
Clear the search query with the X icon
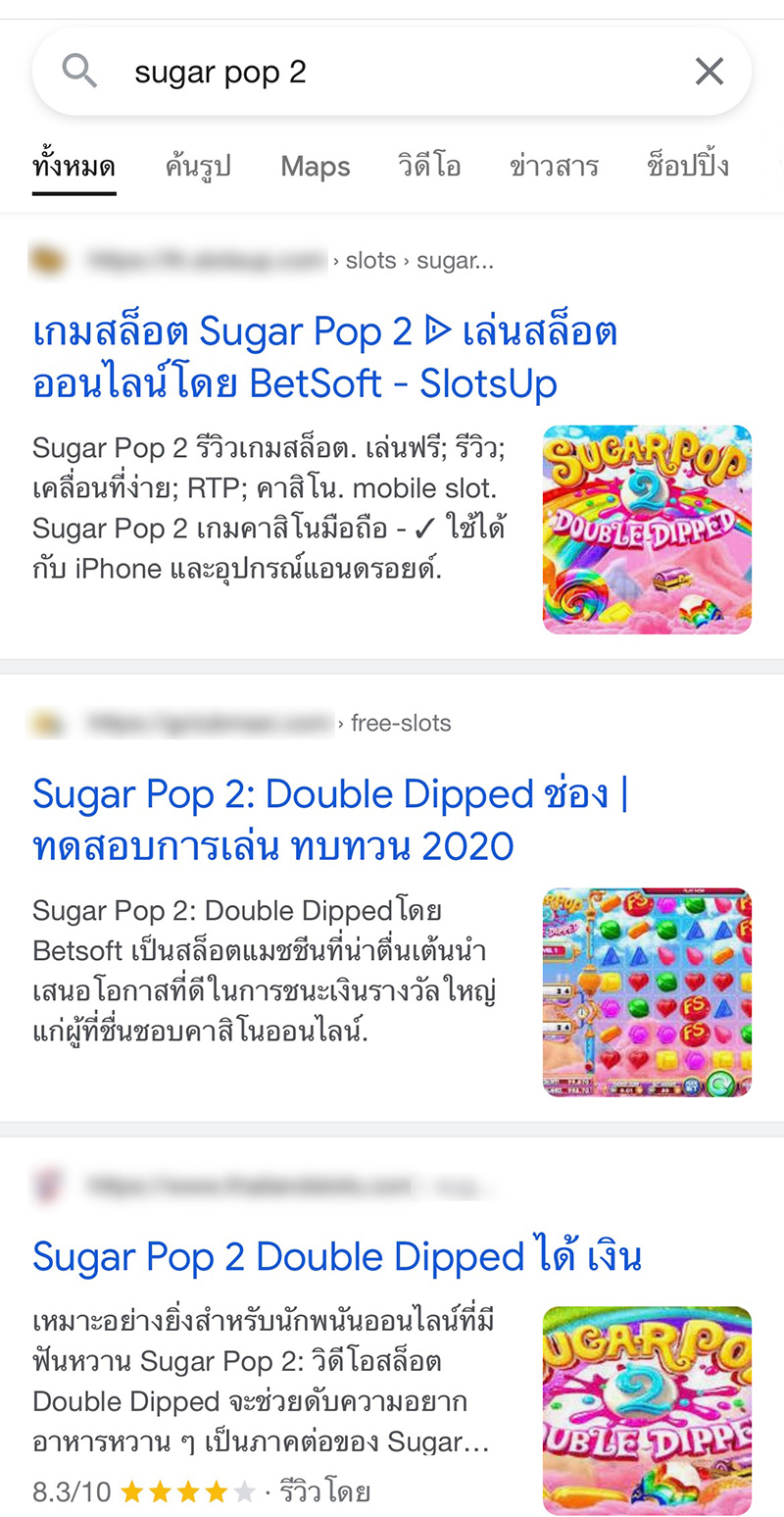[x=709, y=70]
